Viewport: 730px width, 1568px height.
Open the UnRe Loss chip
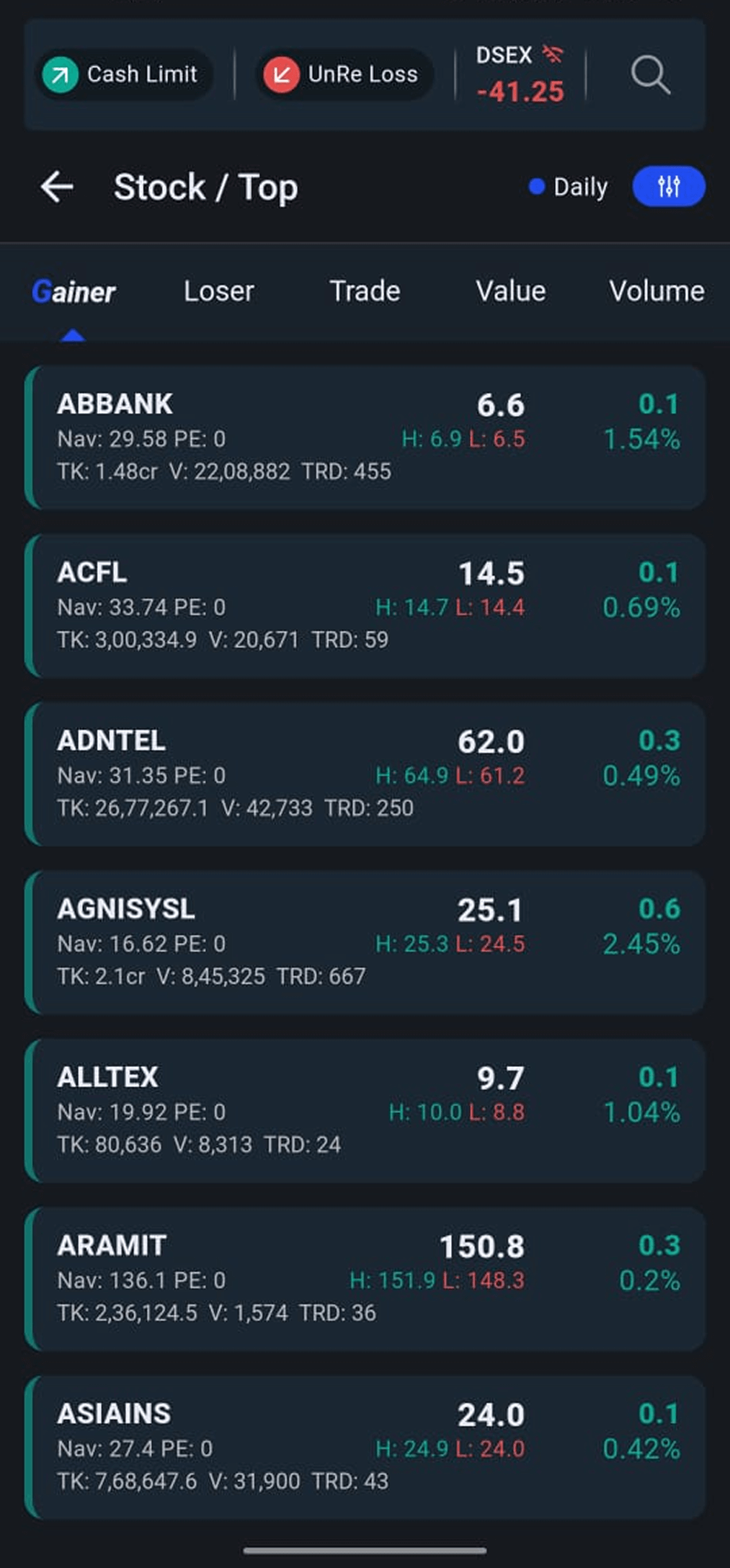coord(344,74)
